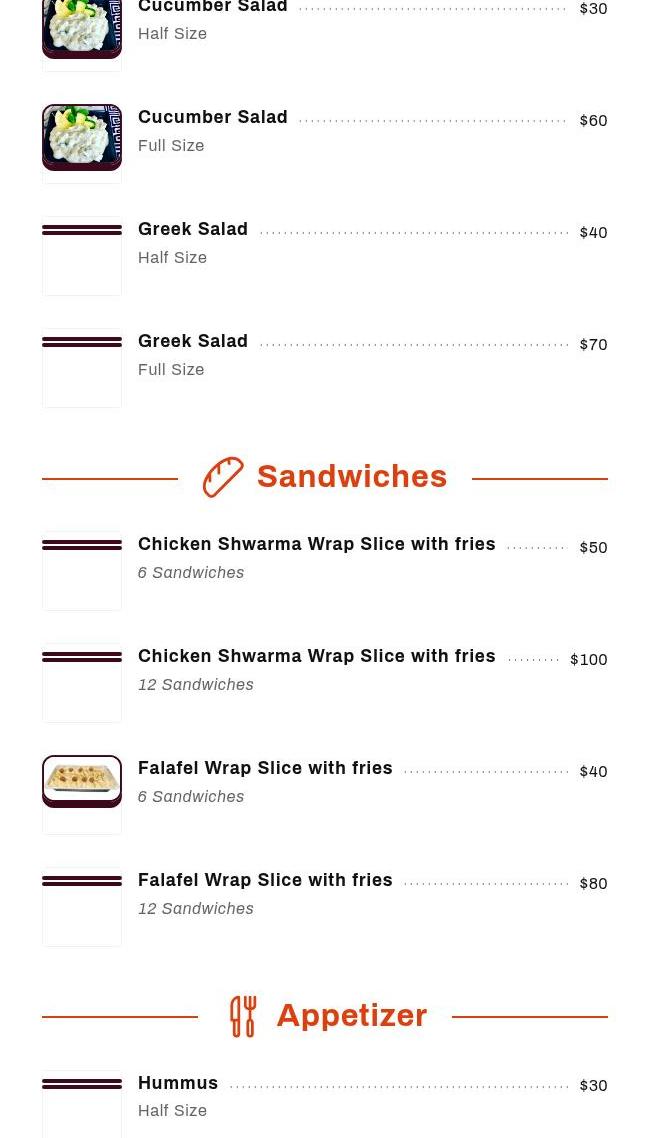The image size is (650, 1138).
Task: Select Chicken Shwarma Wrap 12 Sandwiches
Action: click(x=316, y=657)
